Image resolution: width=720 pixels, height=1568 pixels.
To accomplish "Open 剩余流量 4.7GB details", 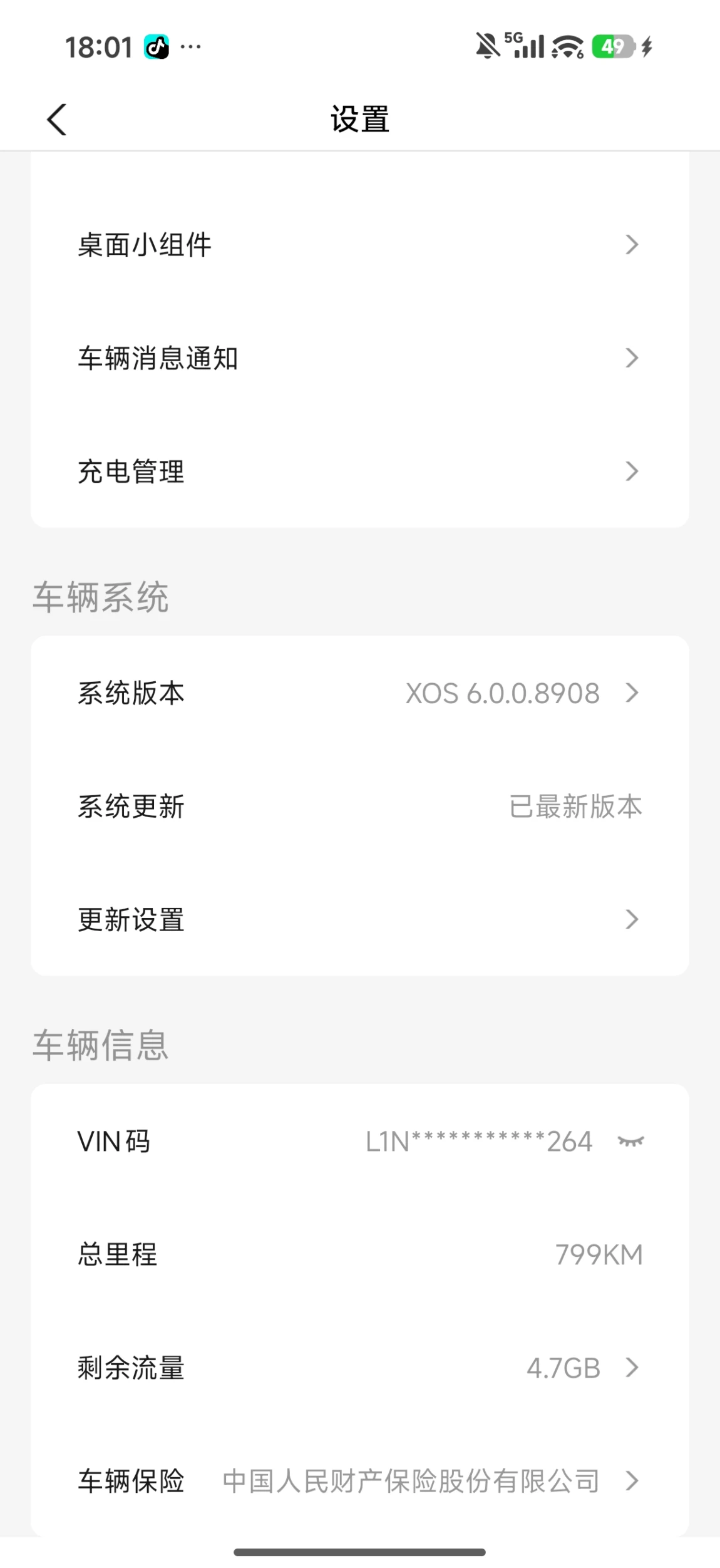I will point(359,1368).
